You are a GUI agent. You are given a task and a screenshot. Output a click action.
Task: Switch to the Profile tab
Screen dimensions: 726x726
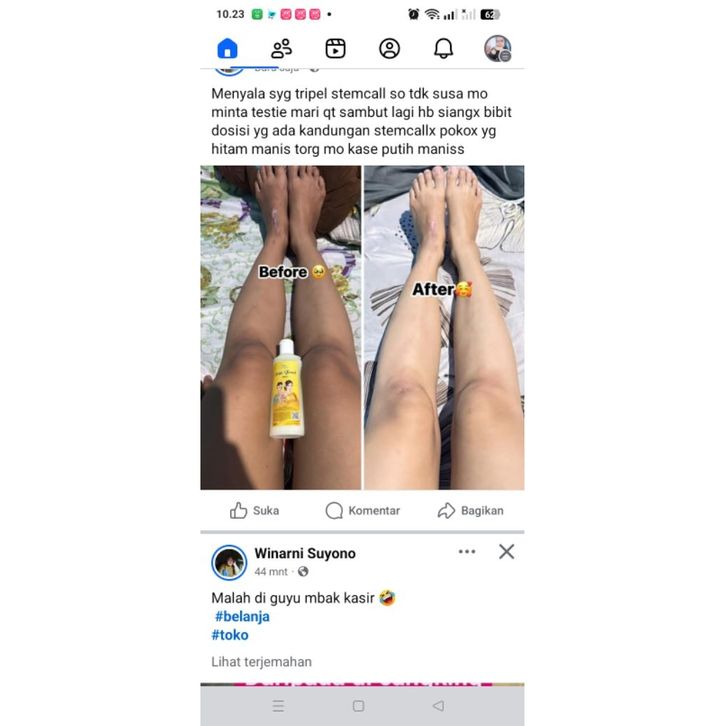(389, 48)
